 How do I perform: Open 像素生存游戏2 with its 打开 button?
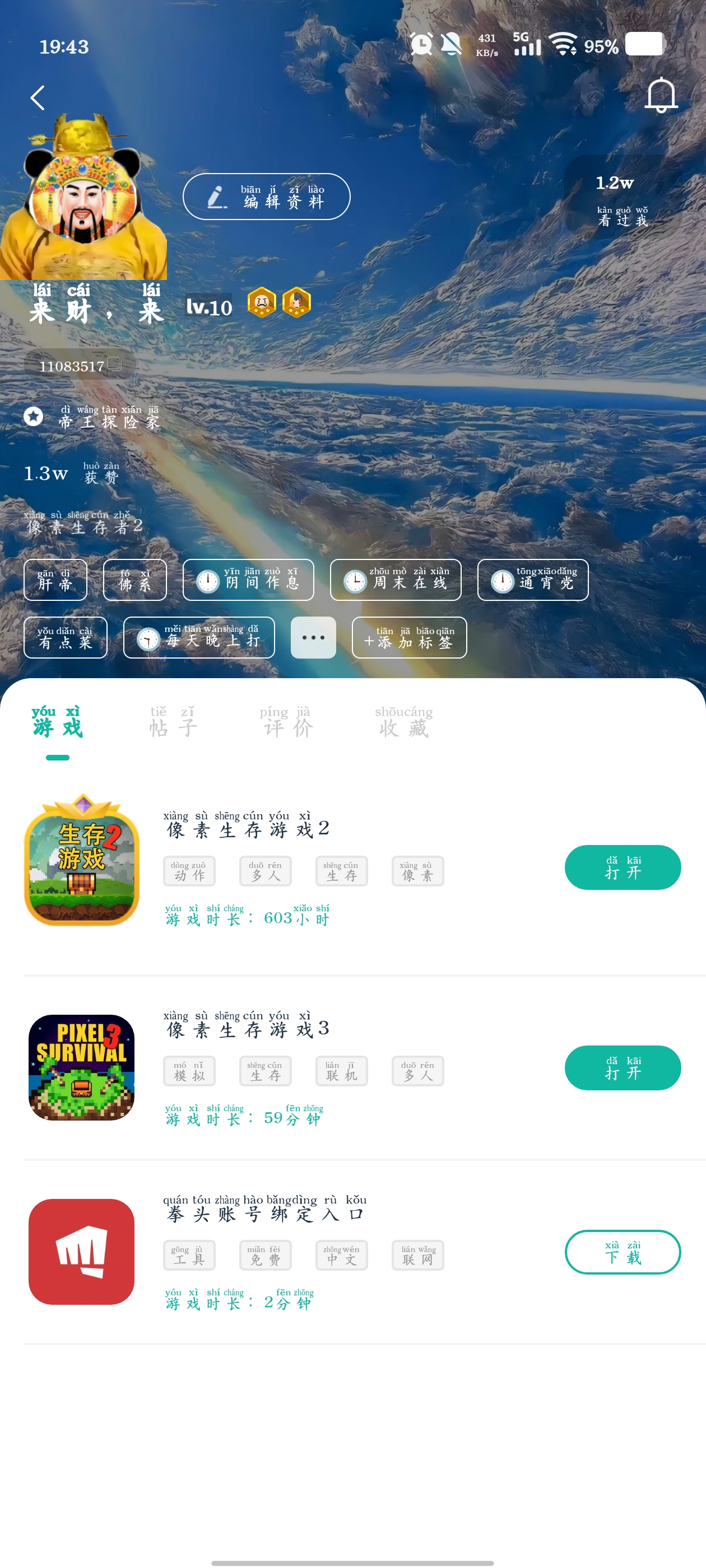pos(622,867)
